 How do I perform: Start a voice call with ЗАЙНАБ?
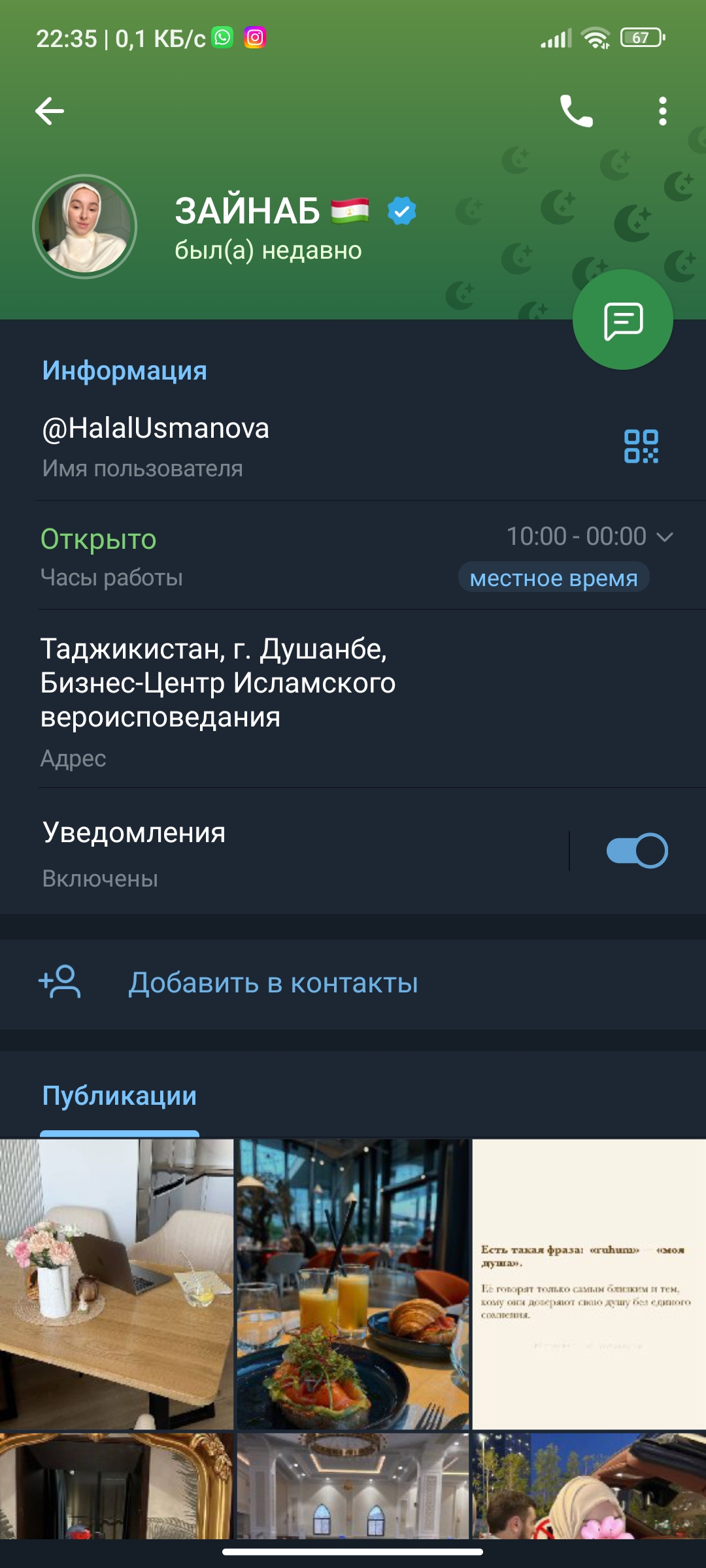pyautogui.click(x=576, y=111)
